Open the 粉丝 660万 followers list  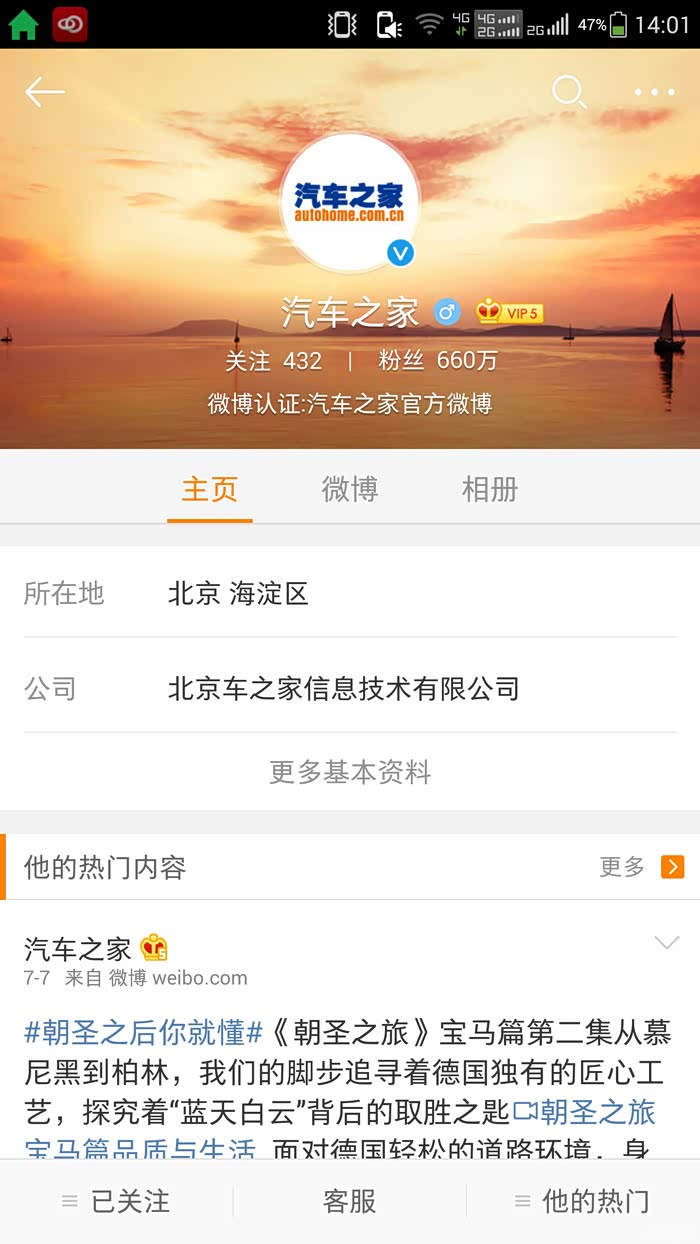point(437,360)
